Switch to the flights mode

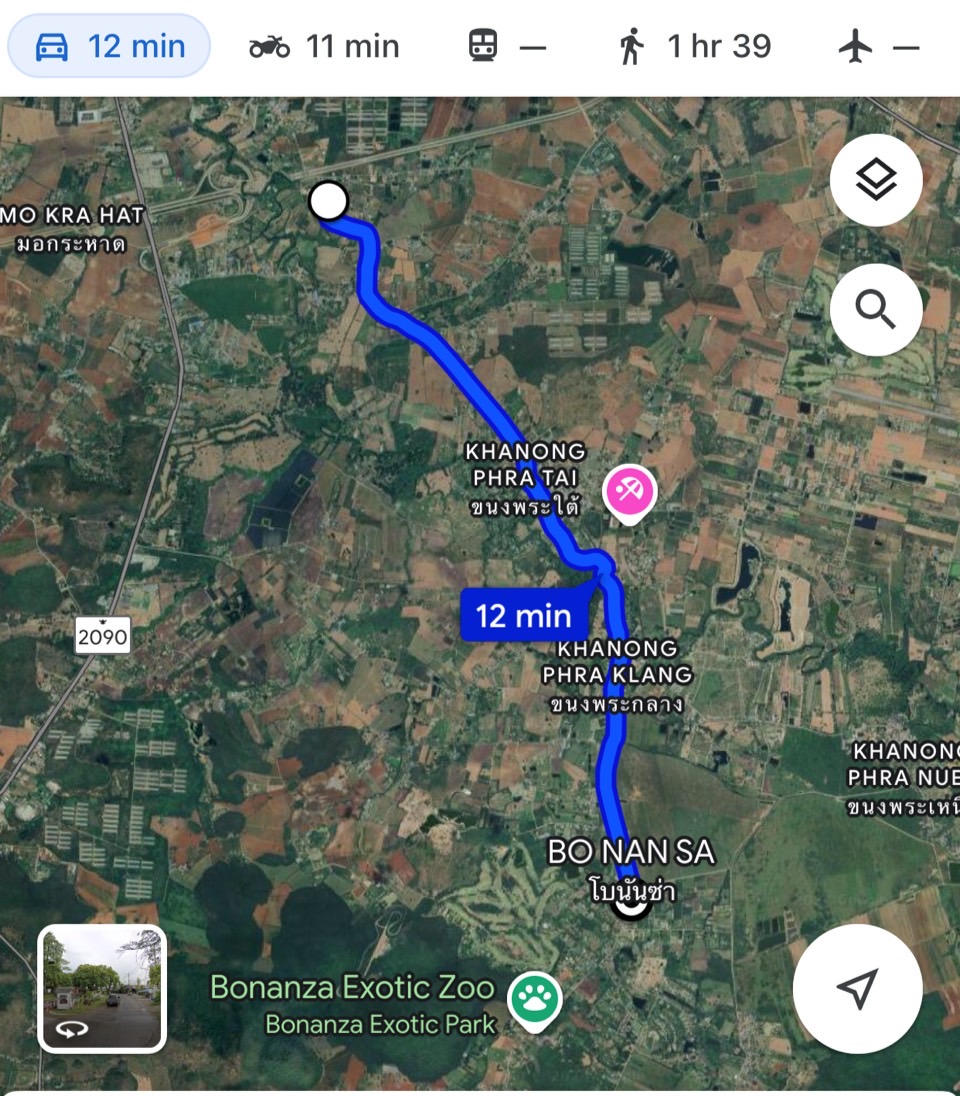click(x=878, y=47)
